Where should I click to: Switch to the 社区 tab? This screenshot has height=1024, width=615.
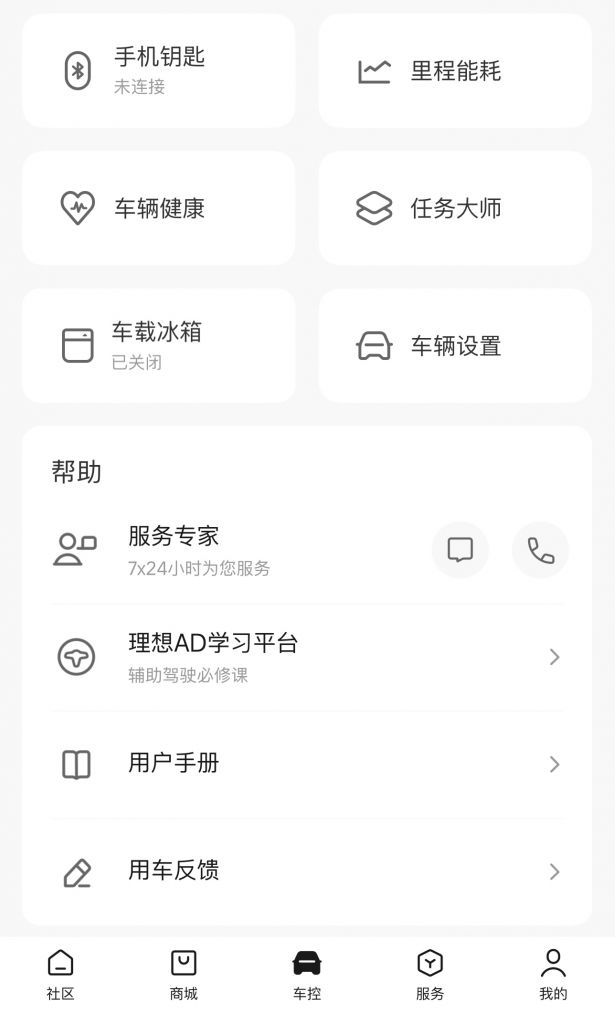click(61, 975)
